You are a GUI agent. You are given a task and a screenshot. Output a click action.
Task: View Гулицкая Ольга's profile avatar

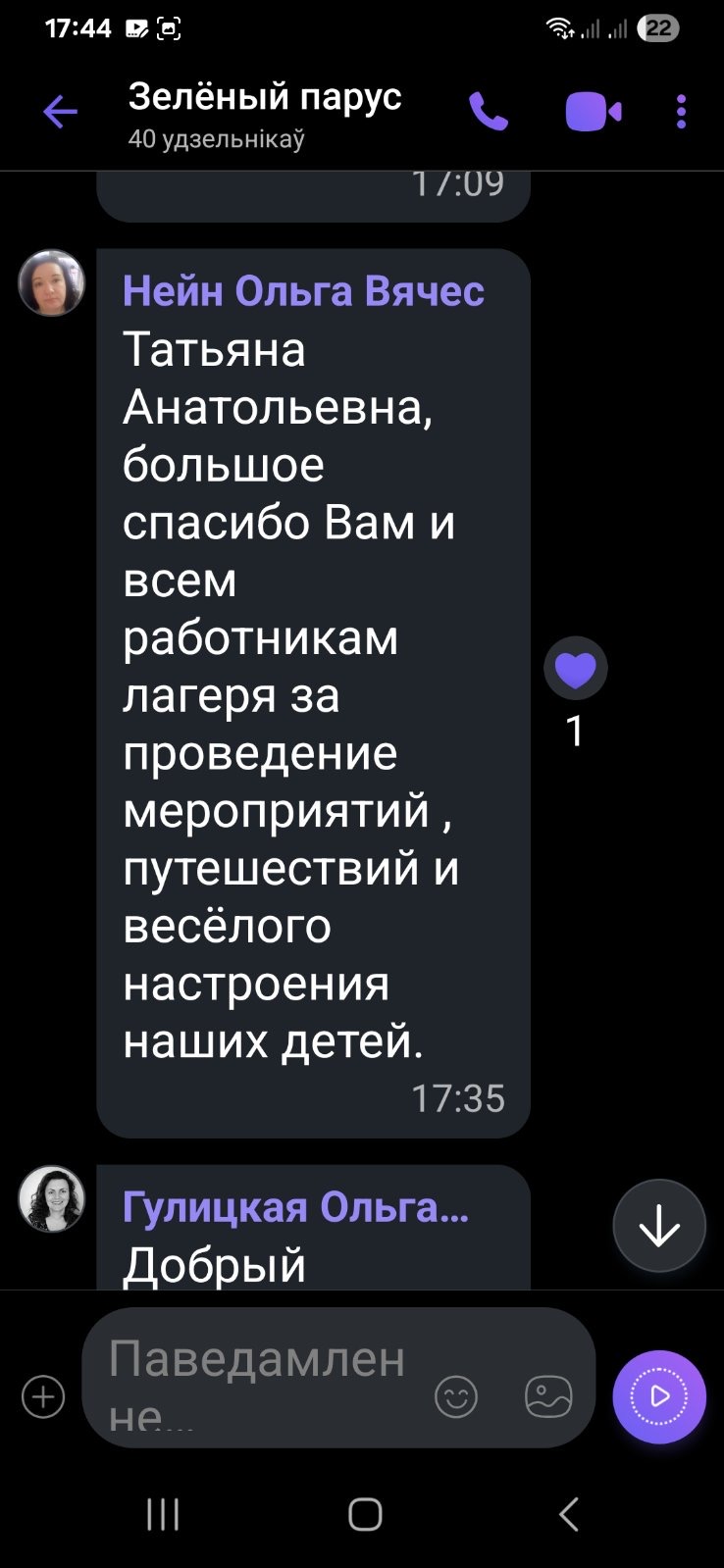[x=52, y=1198]
